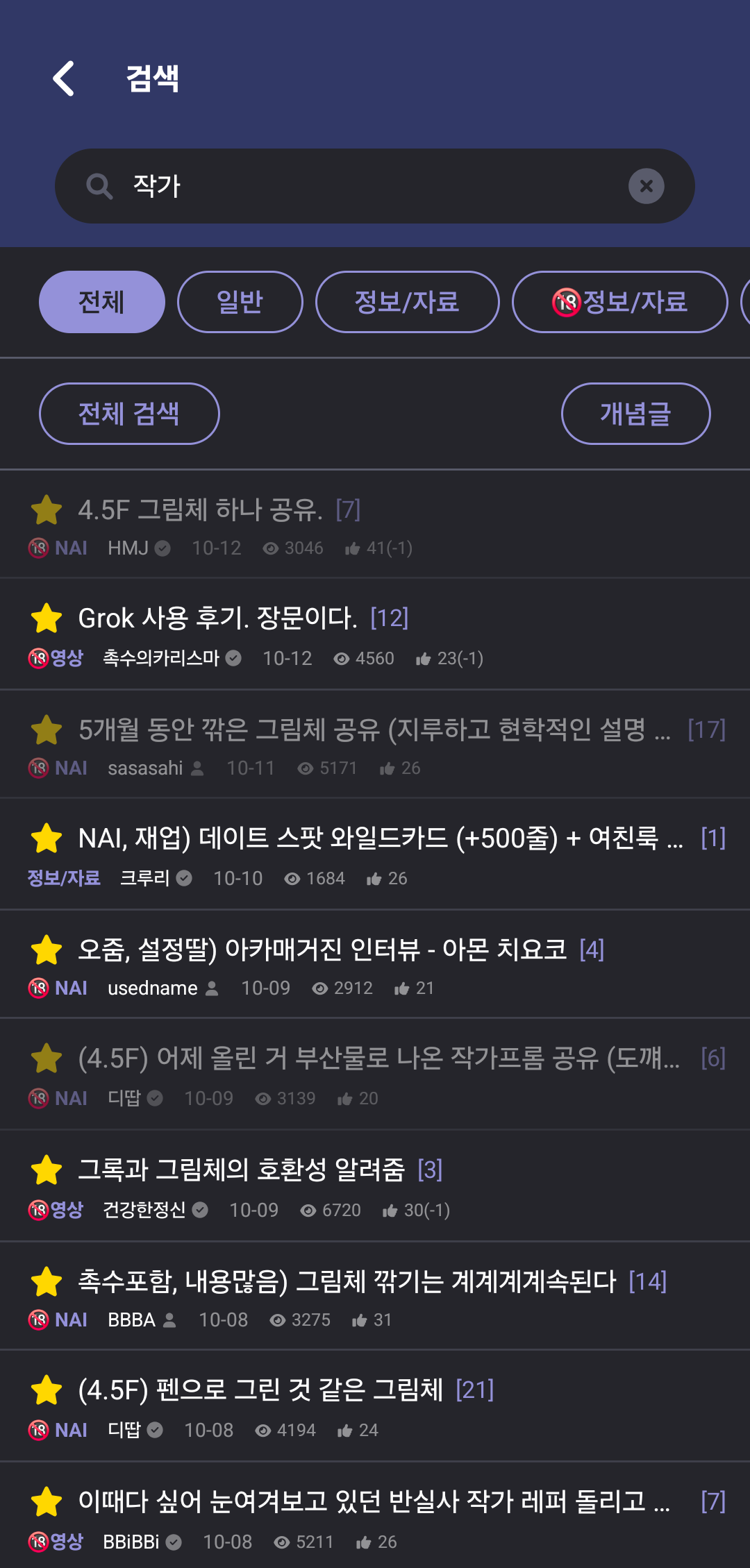The image size is (750, 1568).
Task: Open the post 5개월 동안 깎은 그림체 공유
Action: 374,730
